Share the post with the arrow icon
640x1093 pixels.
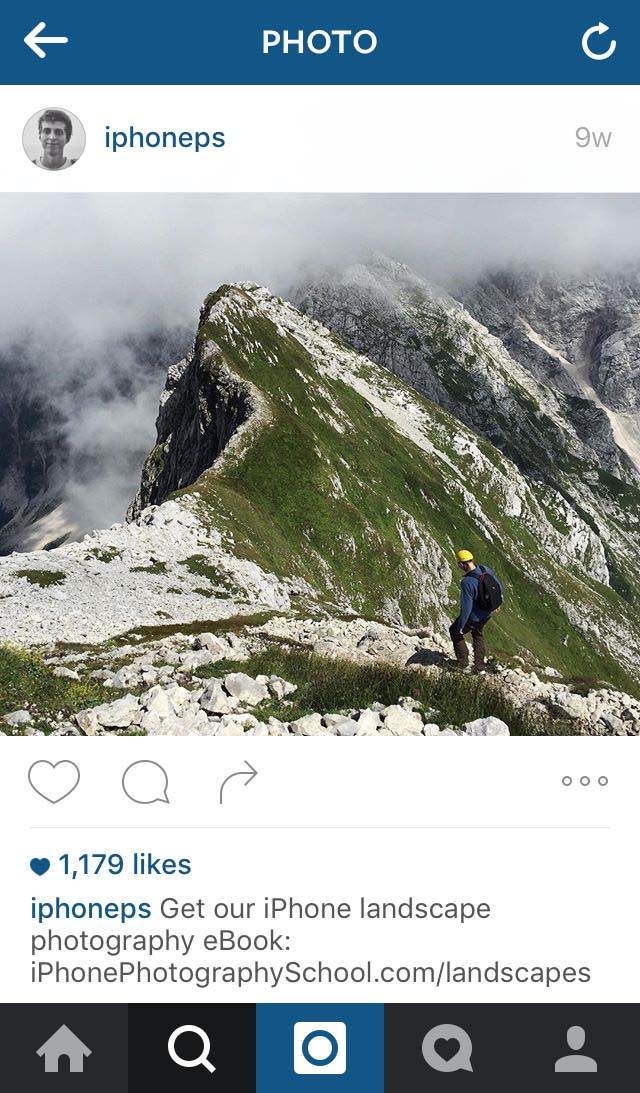tap(238, 781)
